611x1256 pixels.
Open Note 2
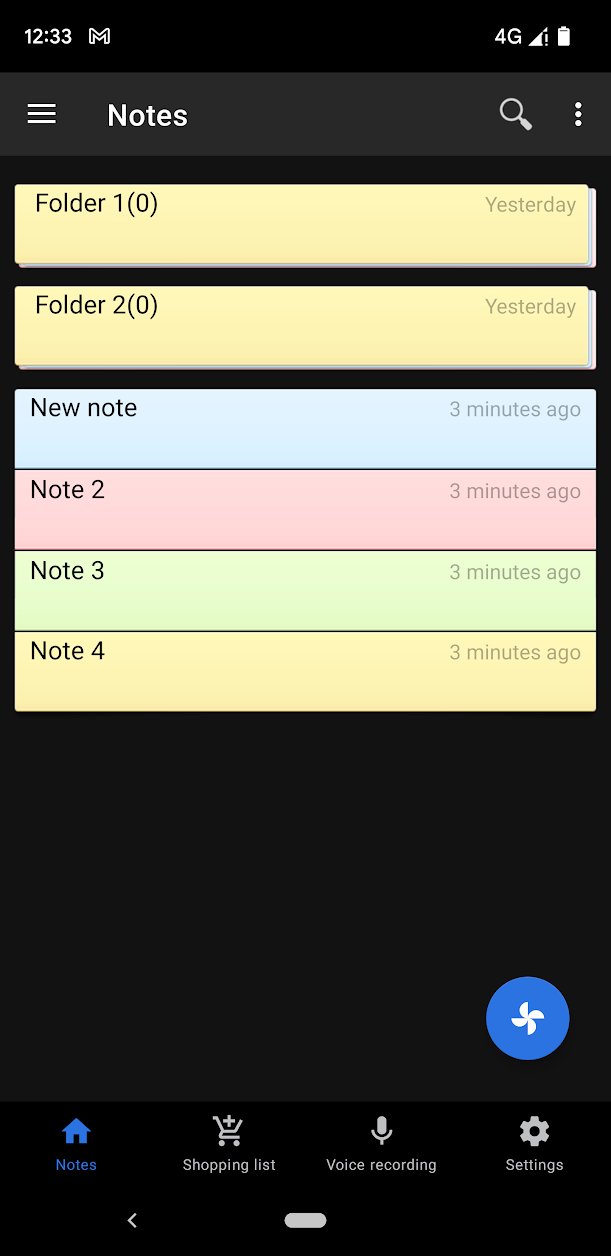(305, 509)
